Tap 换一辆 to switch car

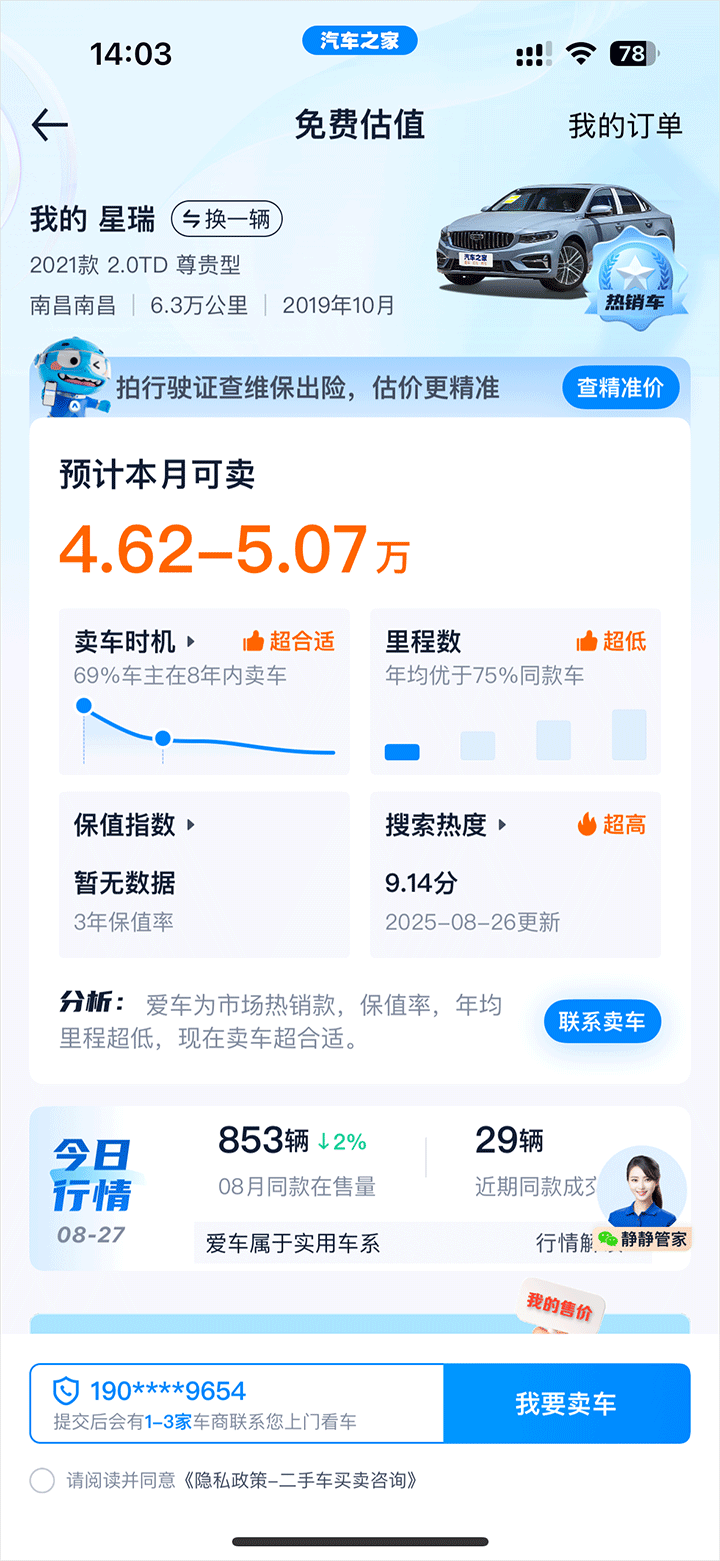(227, 219)
